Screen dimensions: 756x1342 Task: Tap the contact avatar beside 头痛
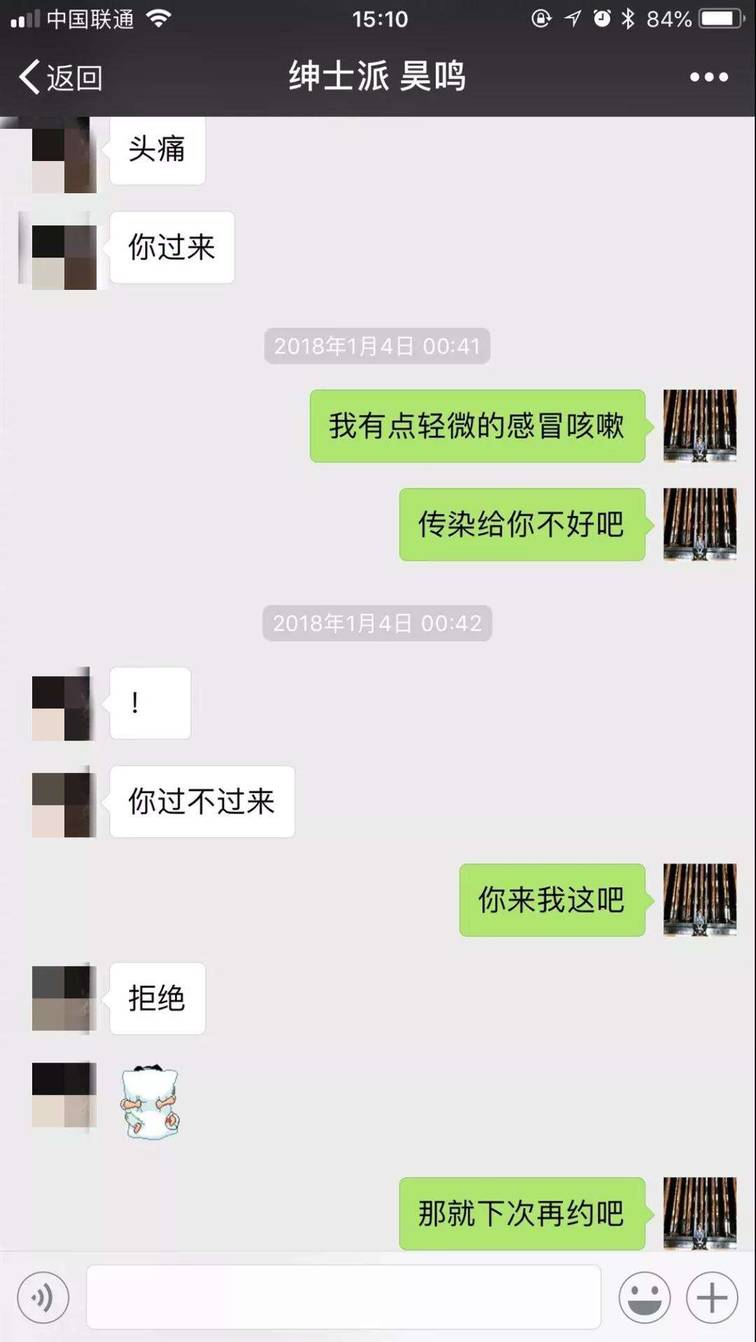(x=63, y=153)
